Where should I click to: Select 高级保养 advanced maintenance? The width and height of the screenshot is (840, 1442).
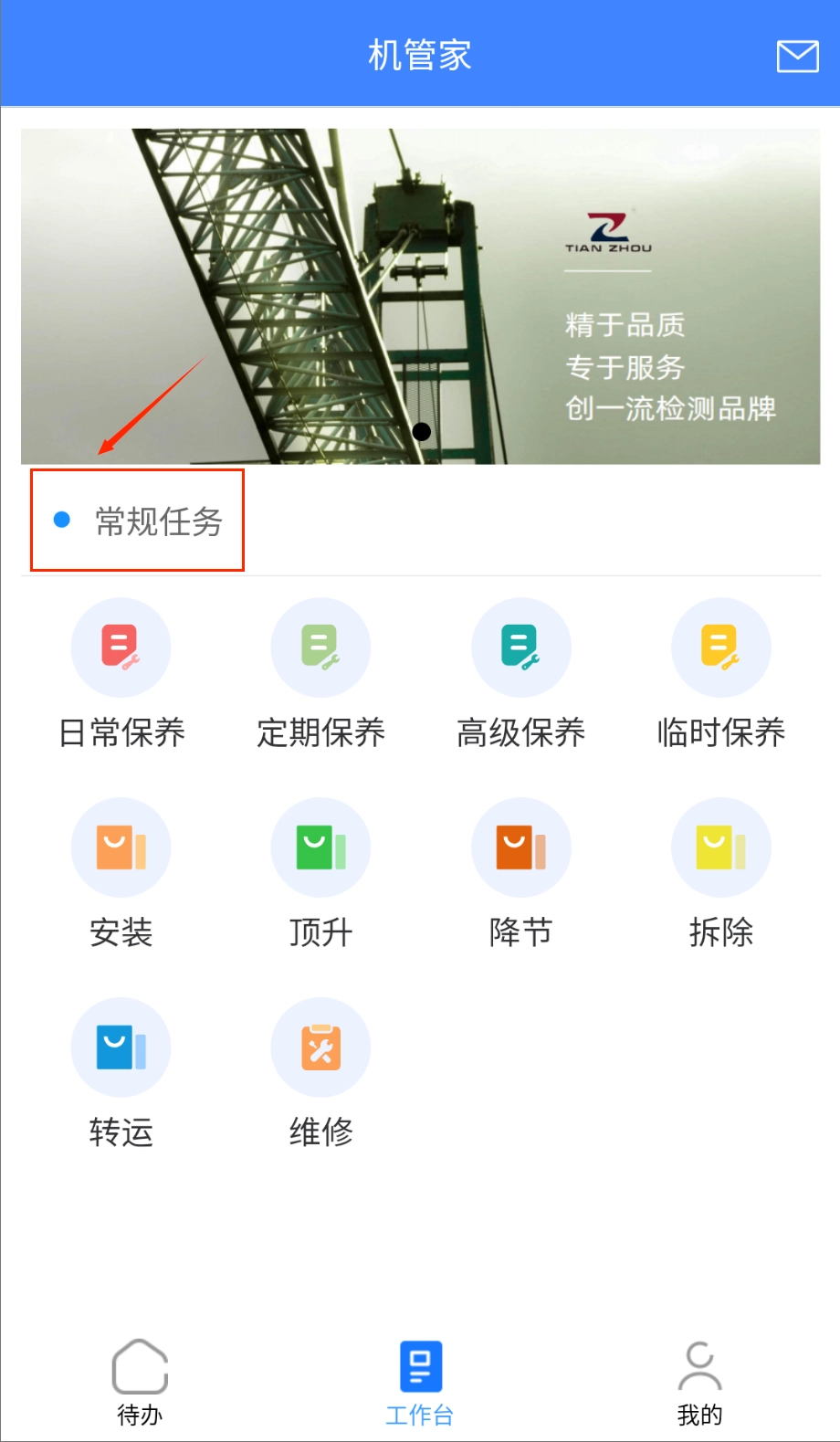click(520, 648)
